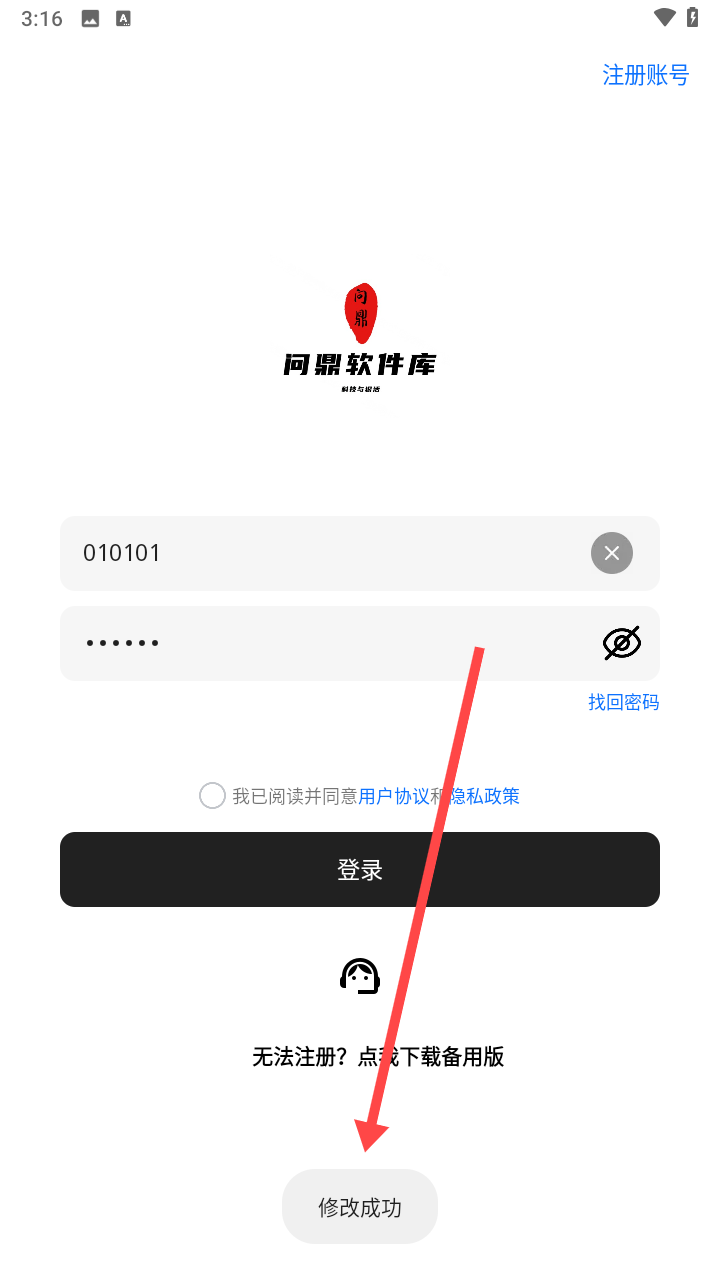Clear the account field with the X icon
Screen dimensions: 720x1280
[612, 553]
